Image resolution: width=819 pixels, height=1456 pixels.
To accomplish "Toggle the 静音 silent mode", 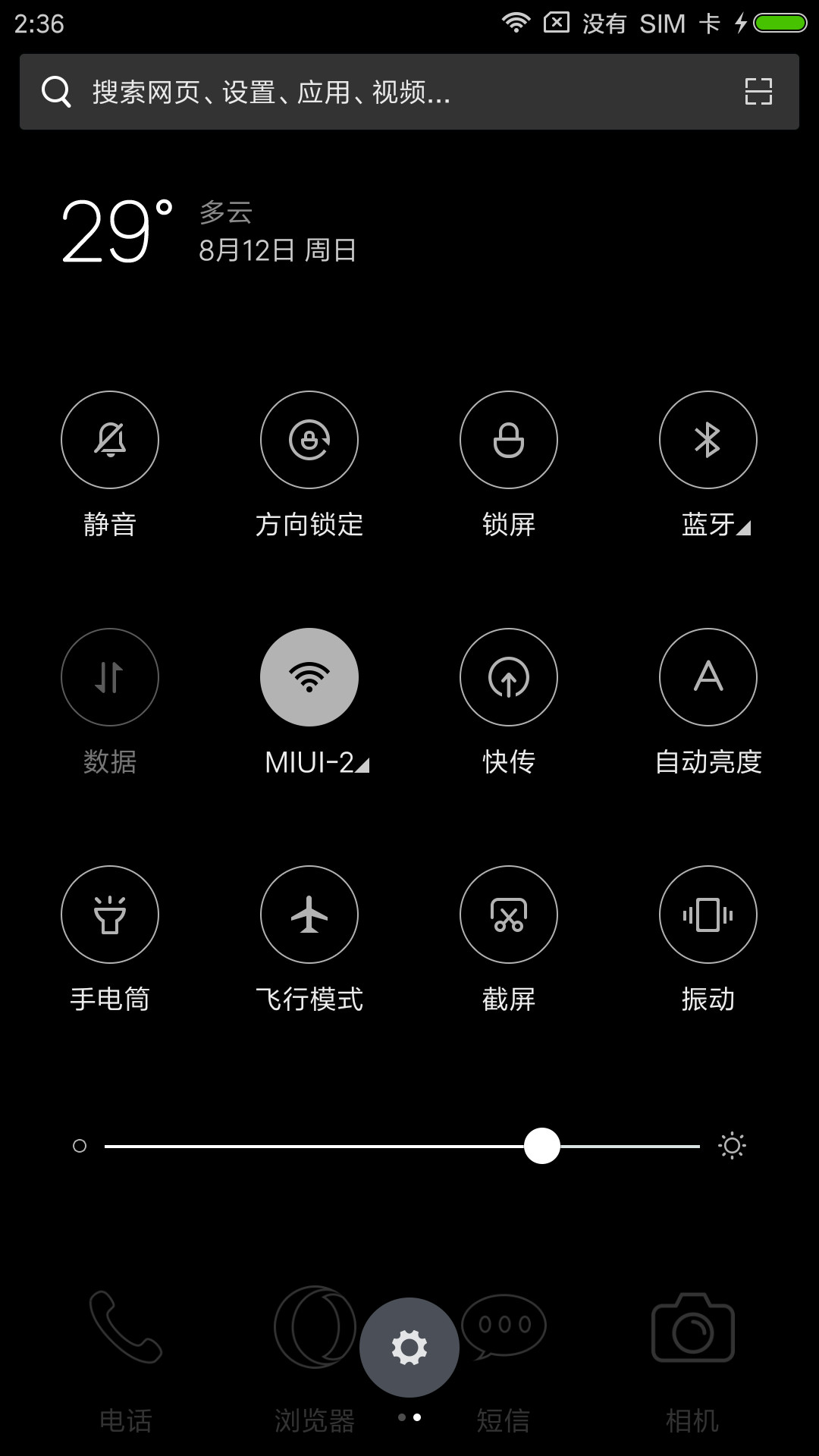I will [x=110, y=440].
